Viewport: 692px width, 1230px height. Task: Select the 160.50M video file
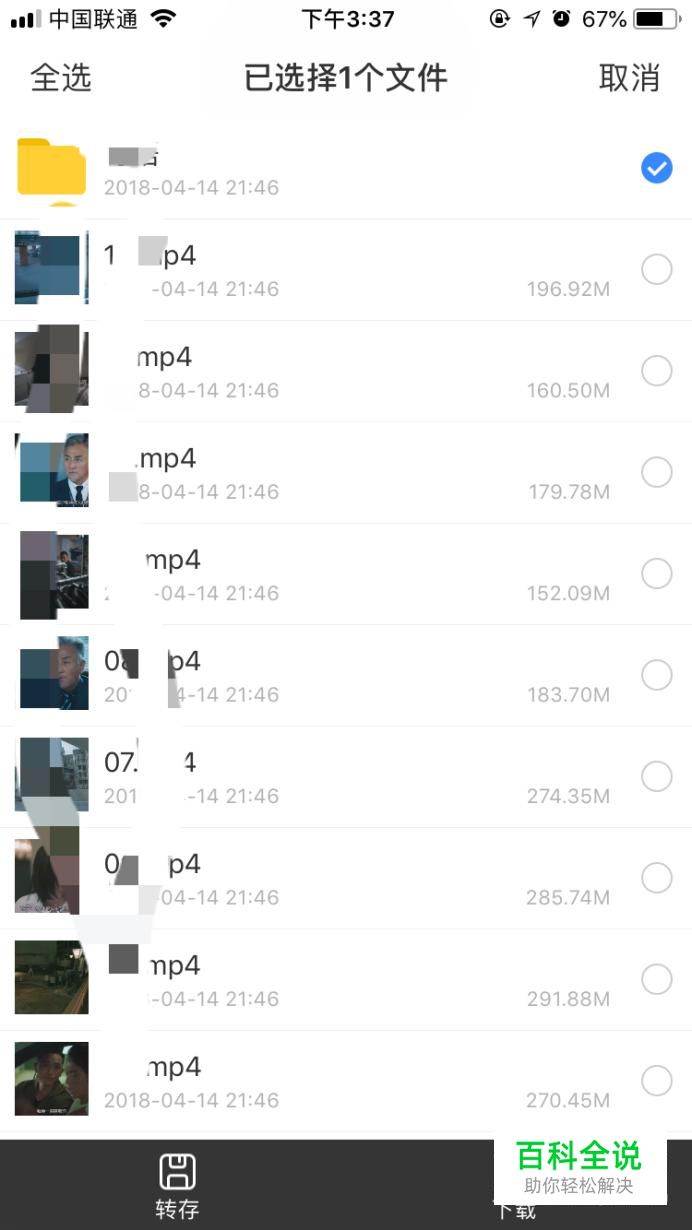click(x=656, y=371)
